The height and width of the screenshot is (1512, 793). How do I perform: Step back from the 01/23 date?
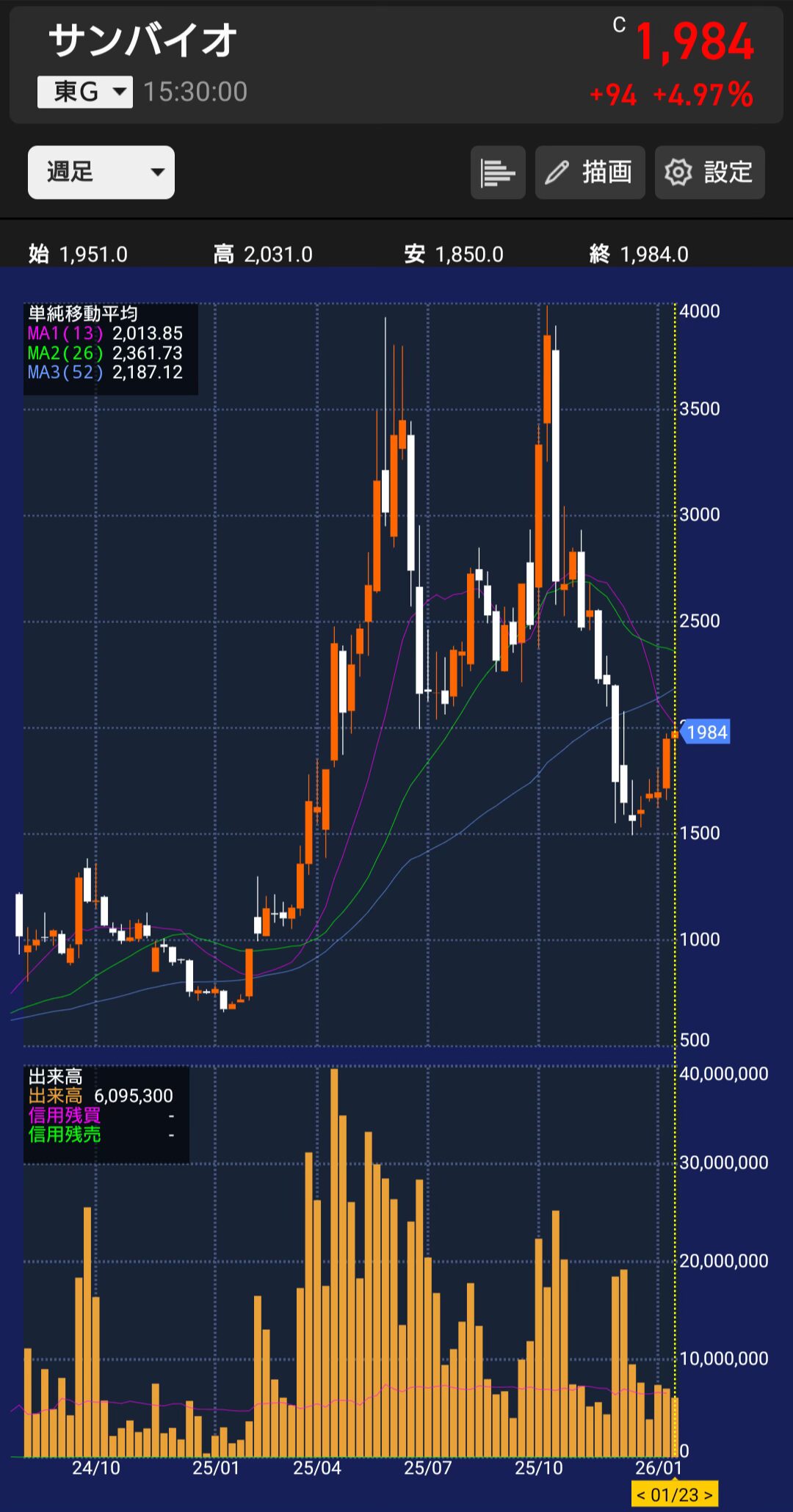click(x=641, y=1495)
